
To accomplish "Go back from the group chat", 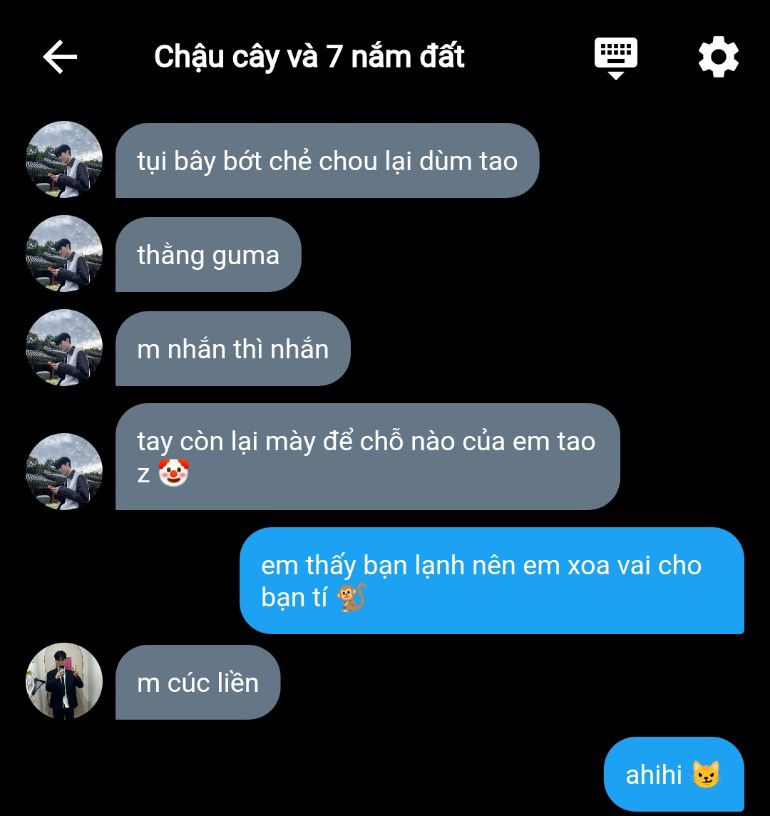I will (x=60, y=57).
